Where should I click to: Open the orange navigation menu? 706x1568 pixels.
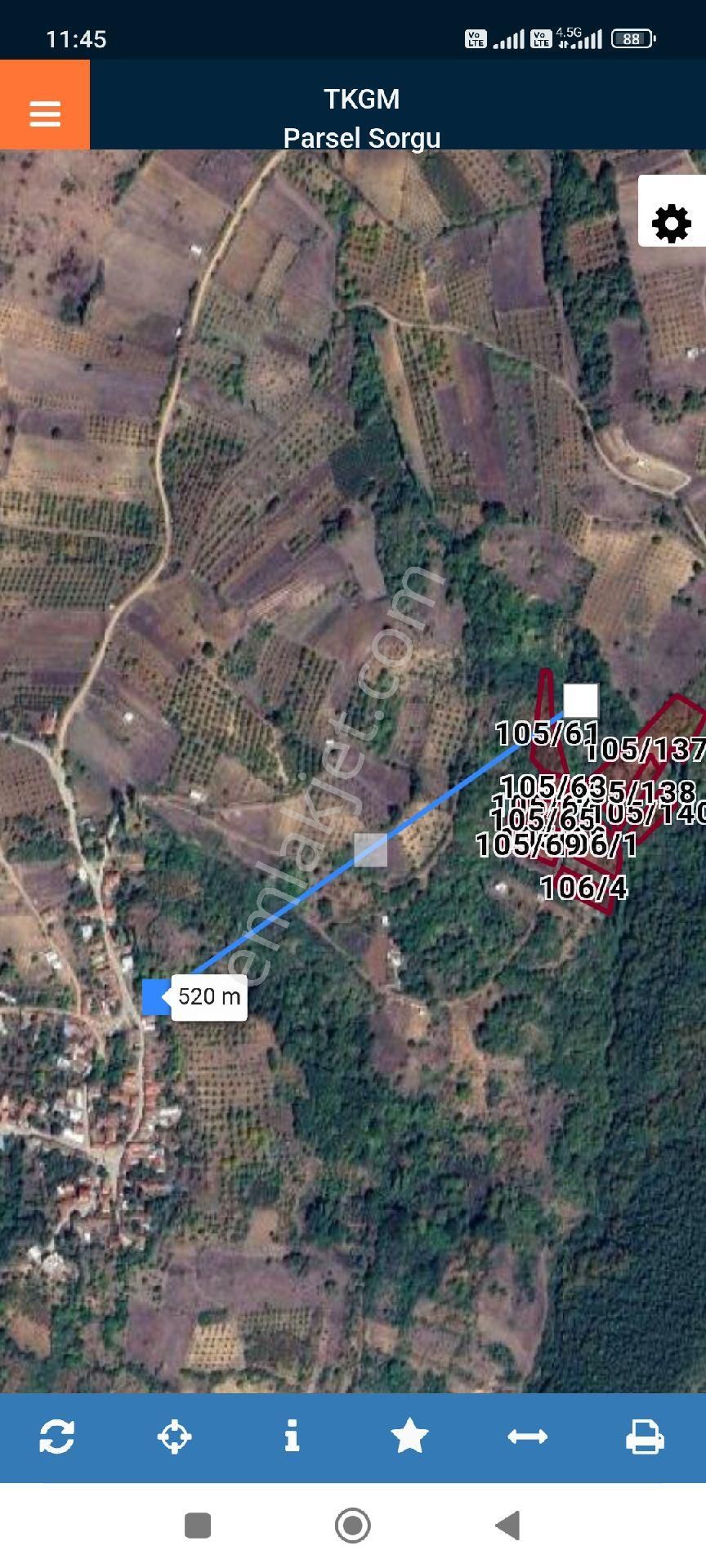pos(44,114)
